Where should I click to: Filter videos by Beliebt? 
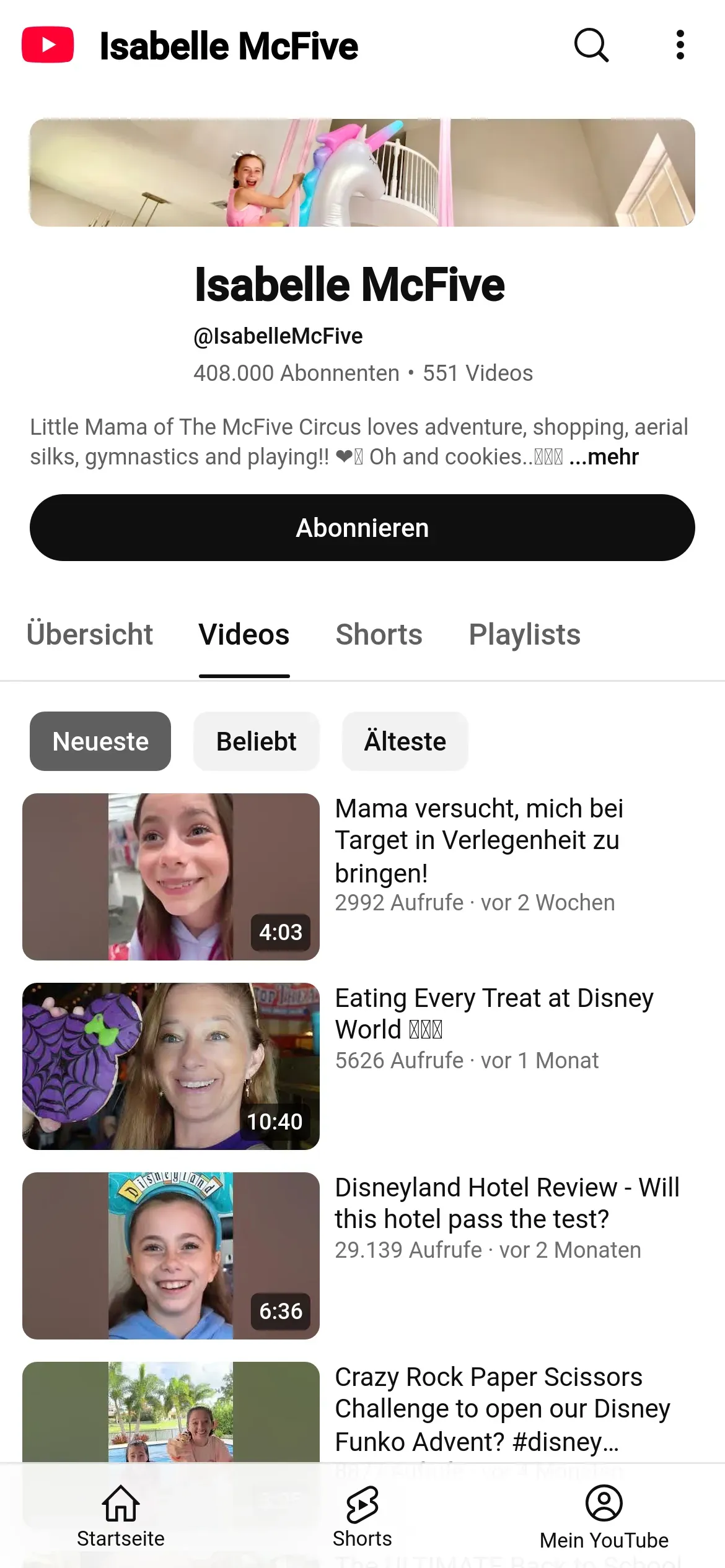(257, 741)
